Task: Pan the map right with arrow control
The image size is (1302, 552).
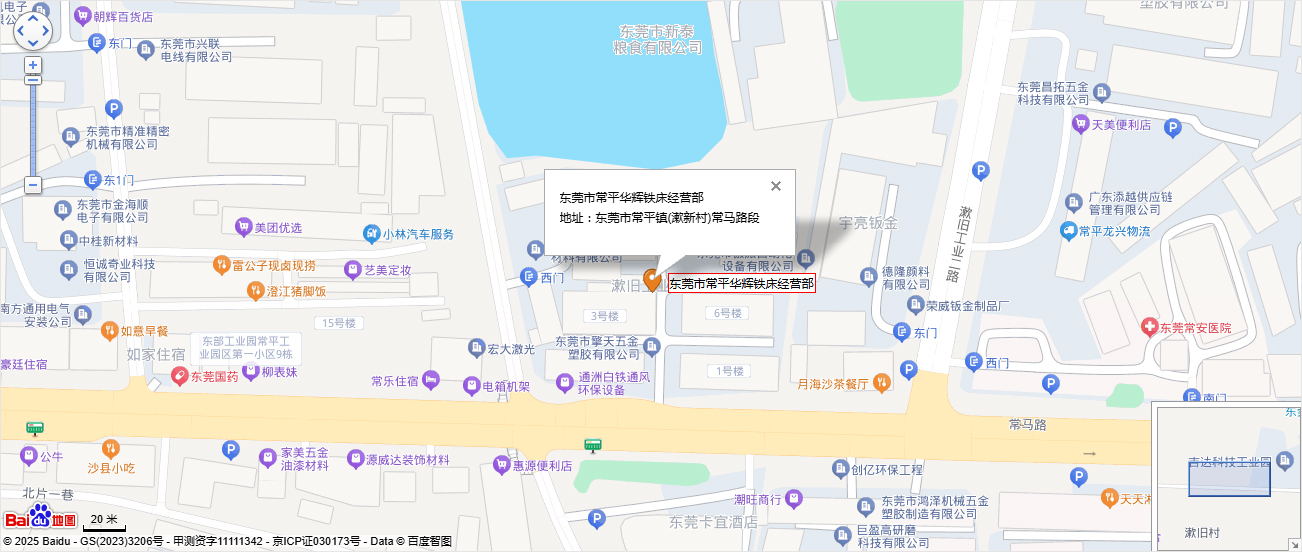Action: pos(46,30)
